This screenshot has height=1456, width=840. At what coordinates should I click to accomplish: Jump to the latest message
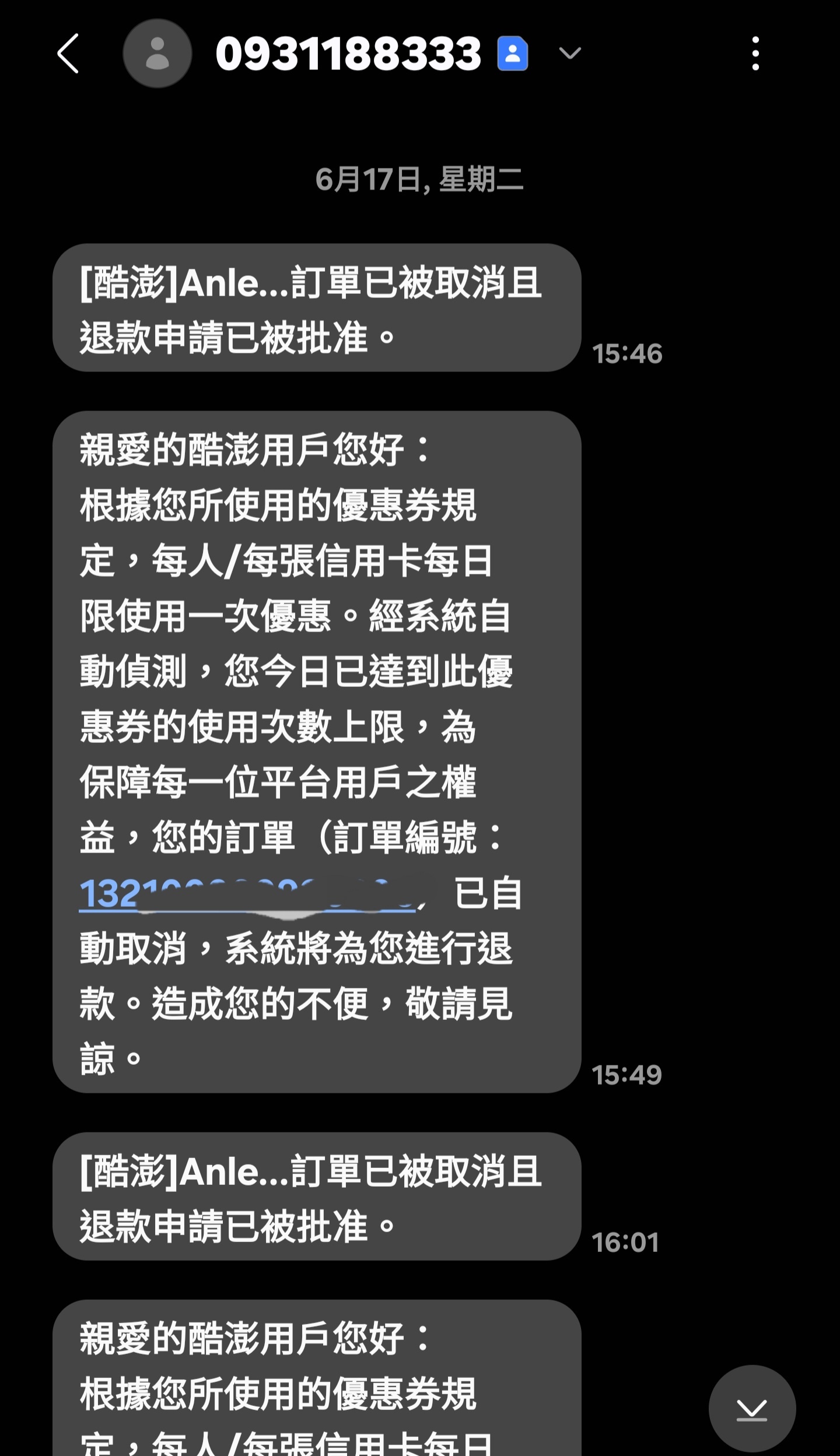tap(752, 1408)
